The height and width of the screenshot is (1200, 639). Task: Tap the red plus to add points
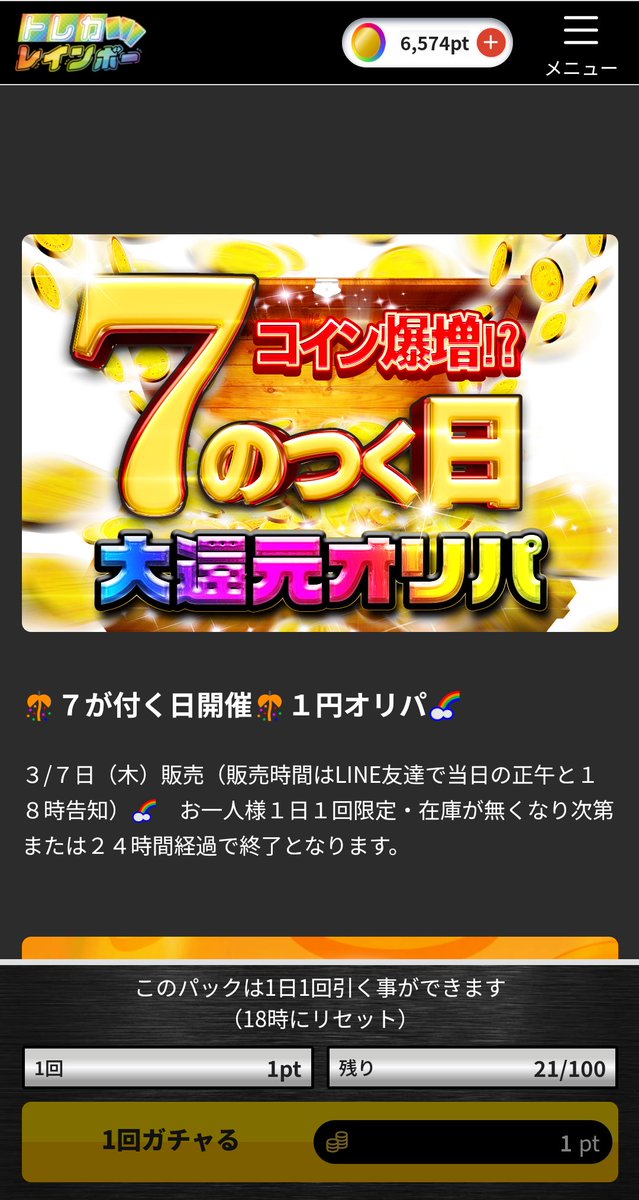point(490,43)
